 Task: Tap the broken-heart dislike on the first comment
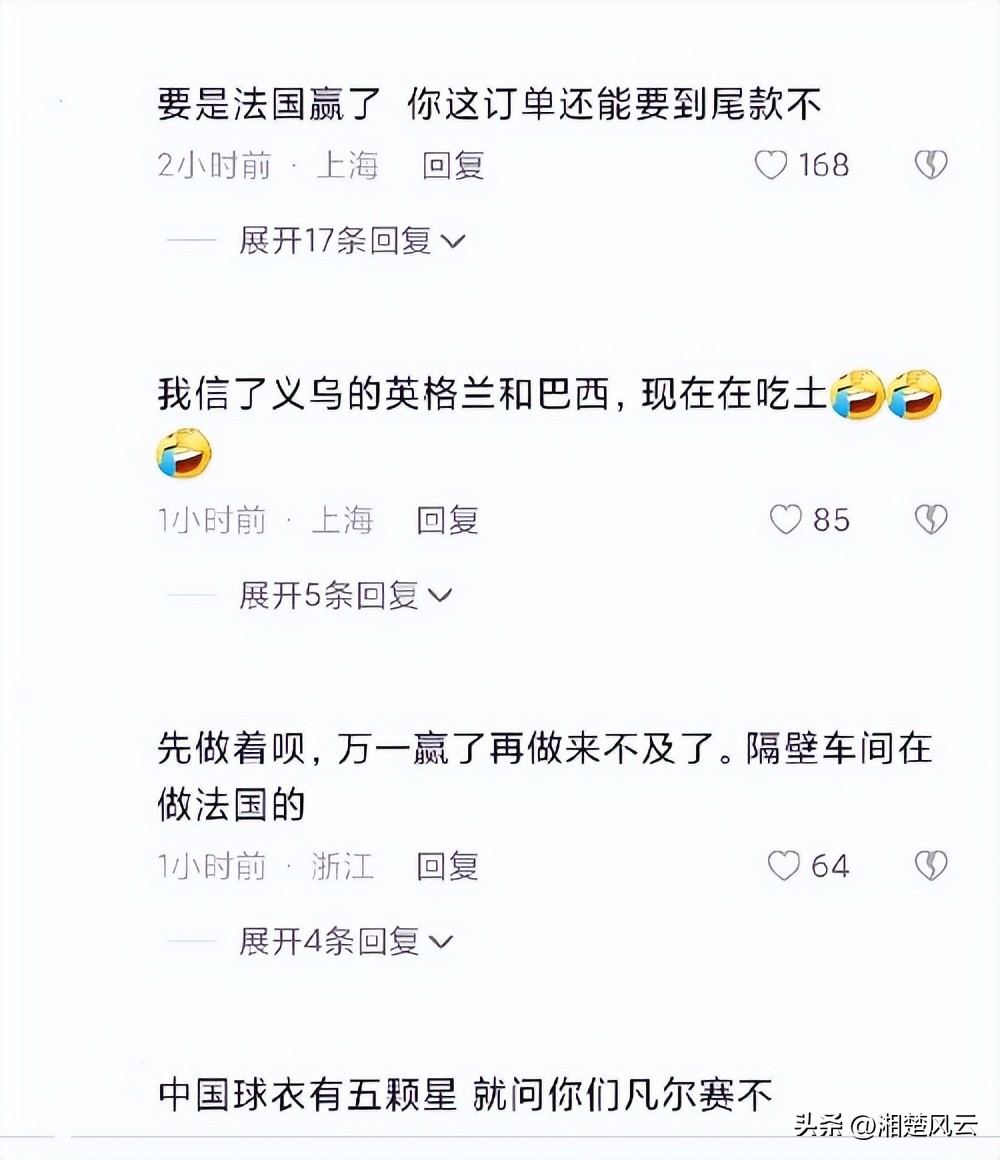930,165
